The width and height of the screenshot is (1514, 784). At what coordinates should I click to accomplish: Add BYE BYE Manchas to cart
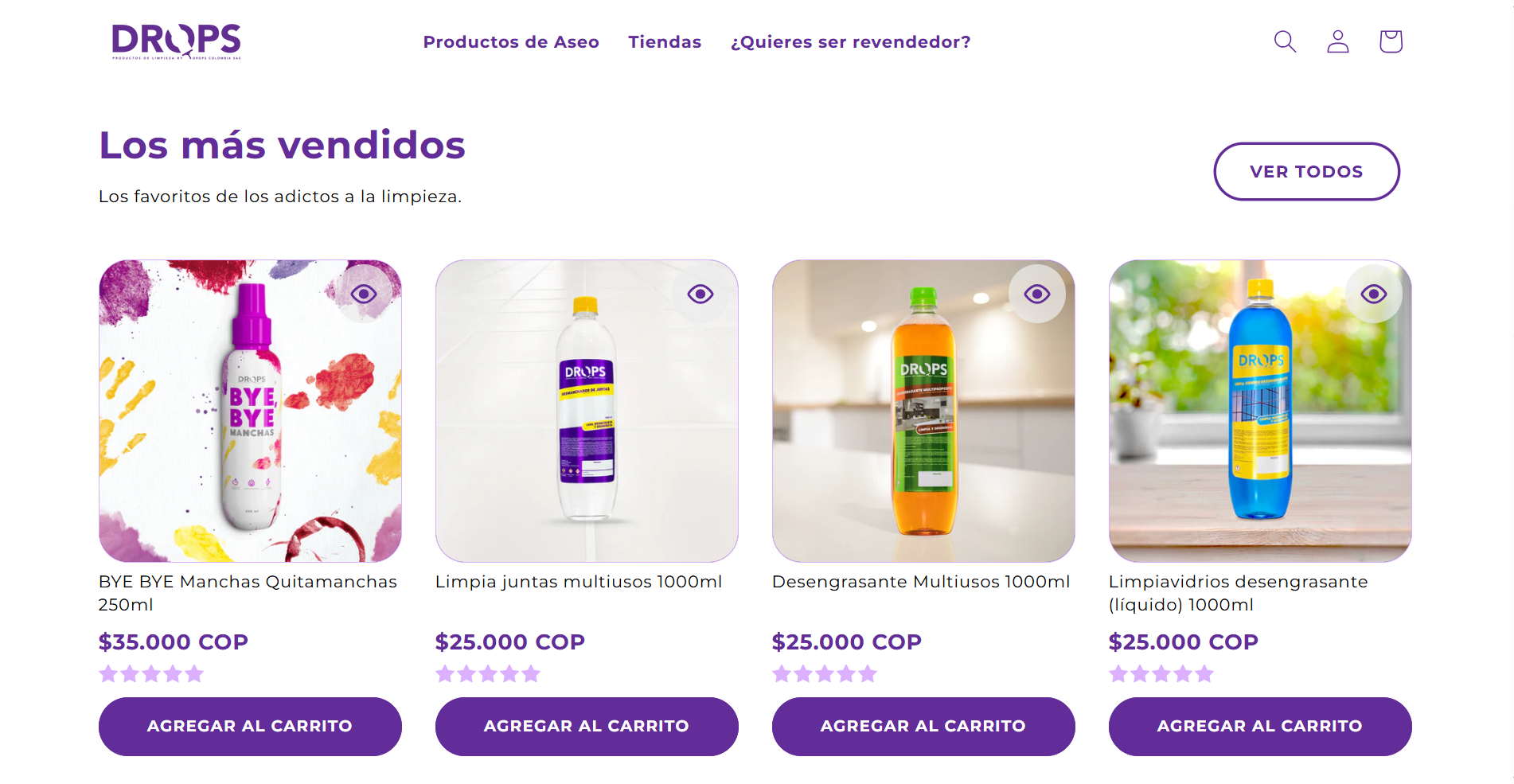(x=250, y=726)
